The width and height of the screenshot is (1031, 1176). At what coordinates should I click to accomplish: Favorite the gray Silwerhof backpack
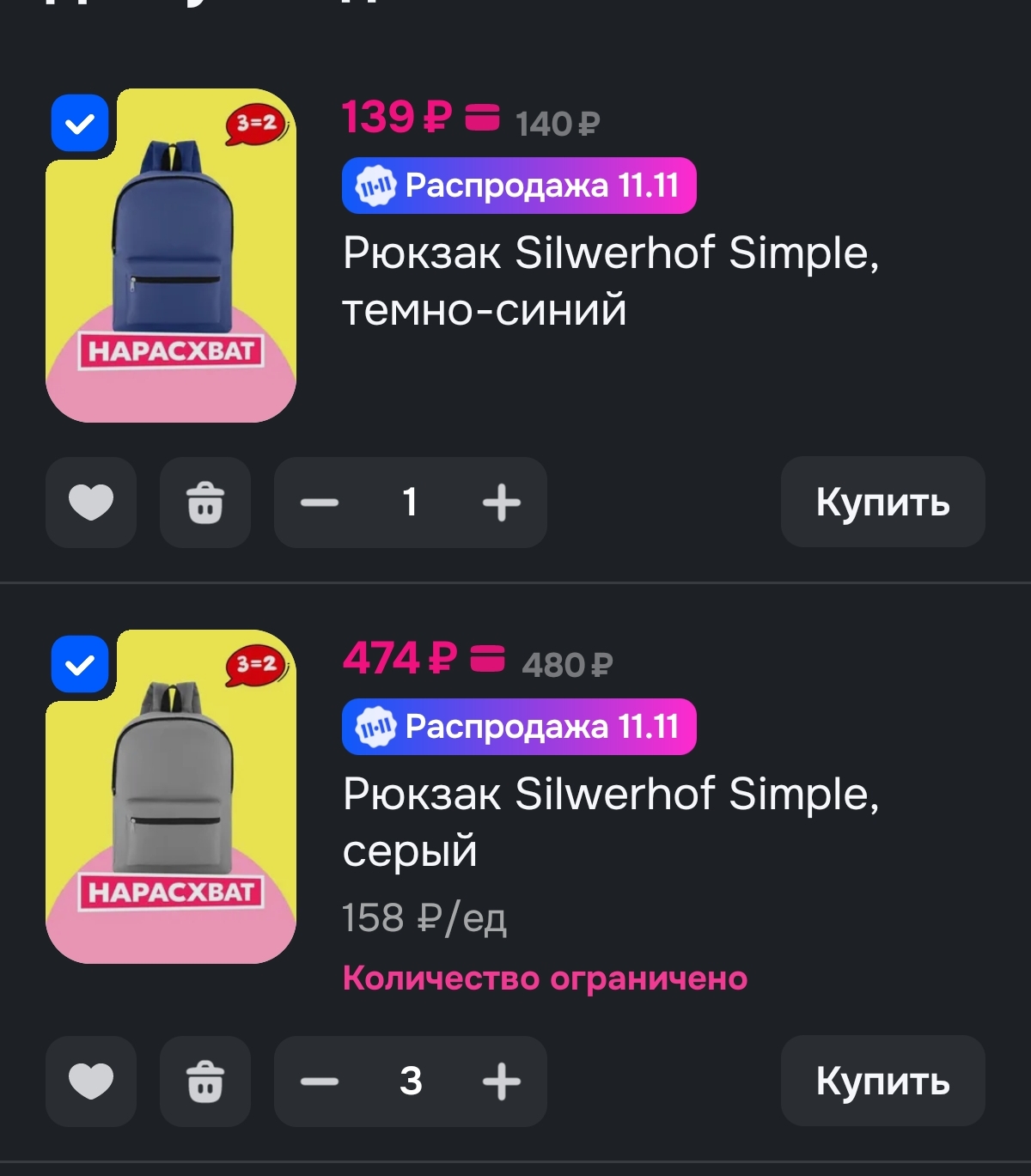(x=91, y=1081)
